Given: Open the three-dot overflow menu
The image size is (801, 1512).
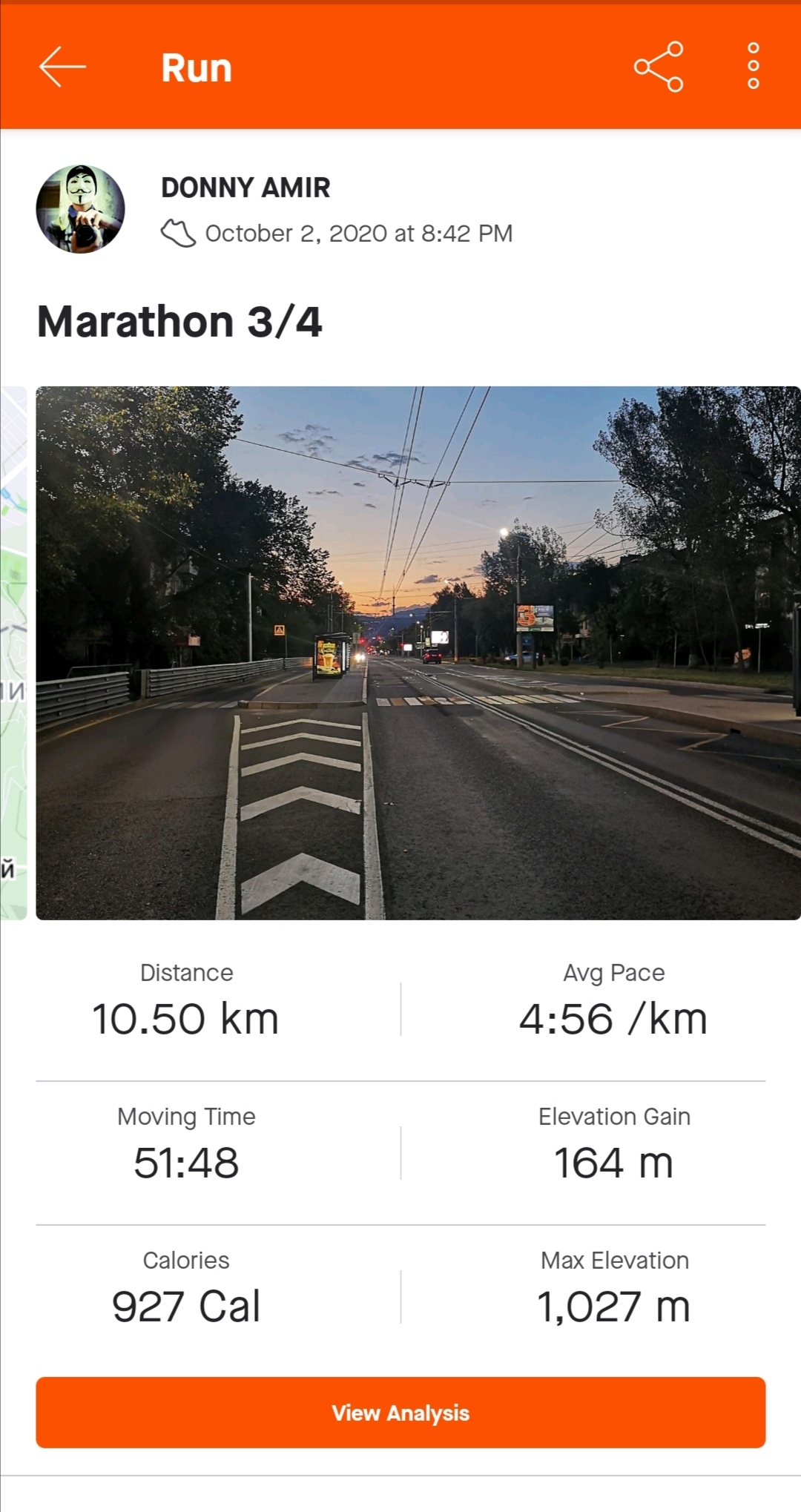Looking at the screenshot, I should pos(753,67).
